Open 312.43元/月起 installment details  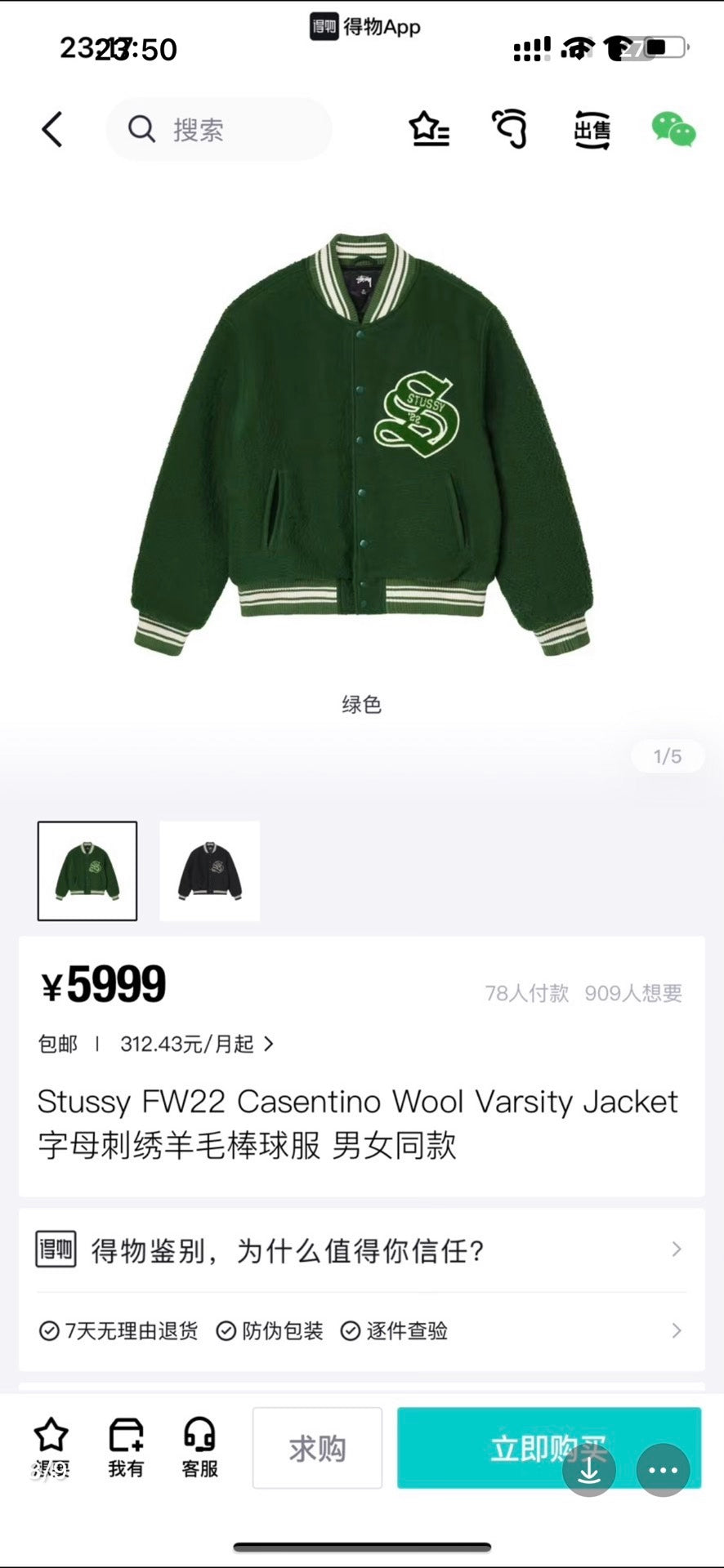tap(196, 1044)
